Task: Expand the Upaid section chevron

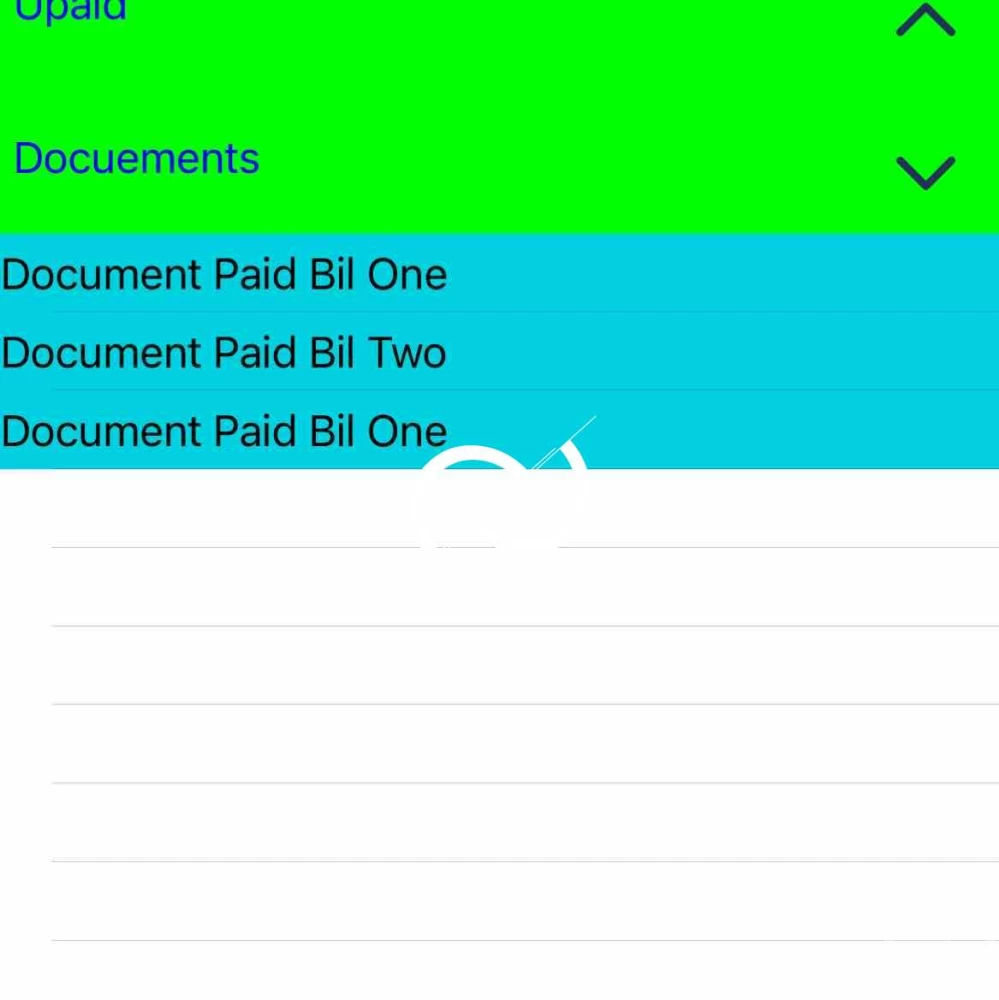Action: 925,20
